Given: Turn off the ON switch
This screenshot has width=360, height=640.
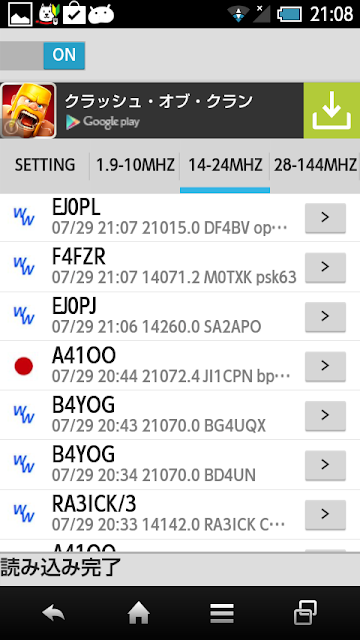Looking at the screenshot, I should pyautogui.click(x=42, y=56).
